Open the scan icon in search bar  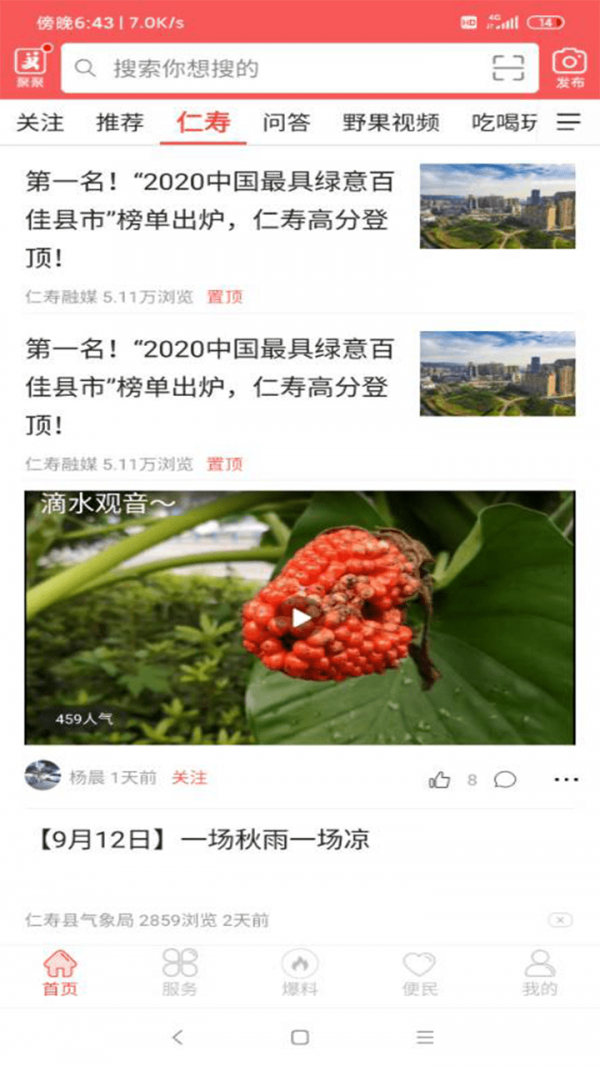[x=508, y=68]
